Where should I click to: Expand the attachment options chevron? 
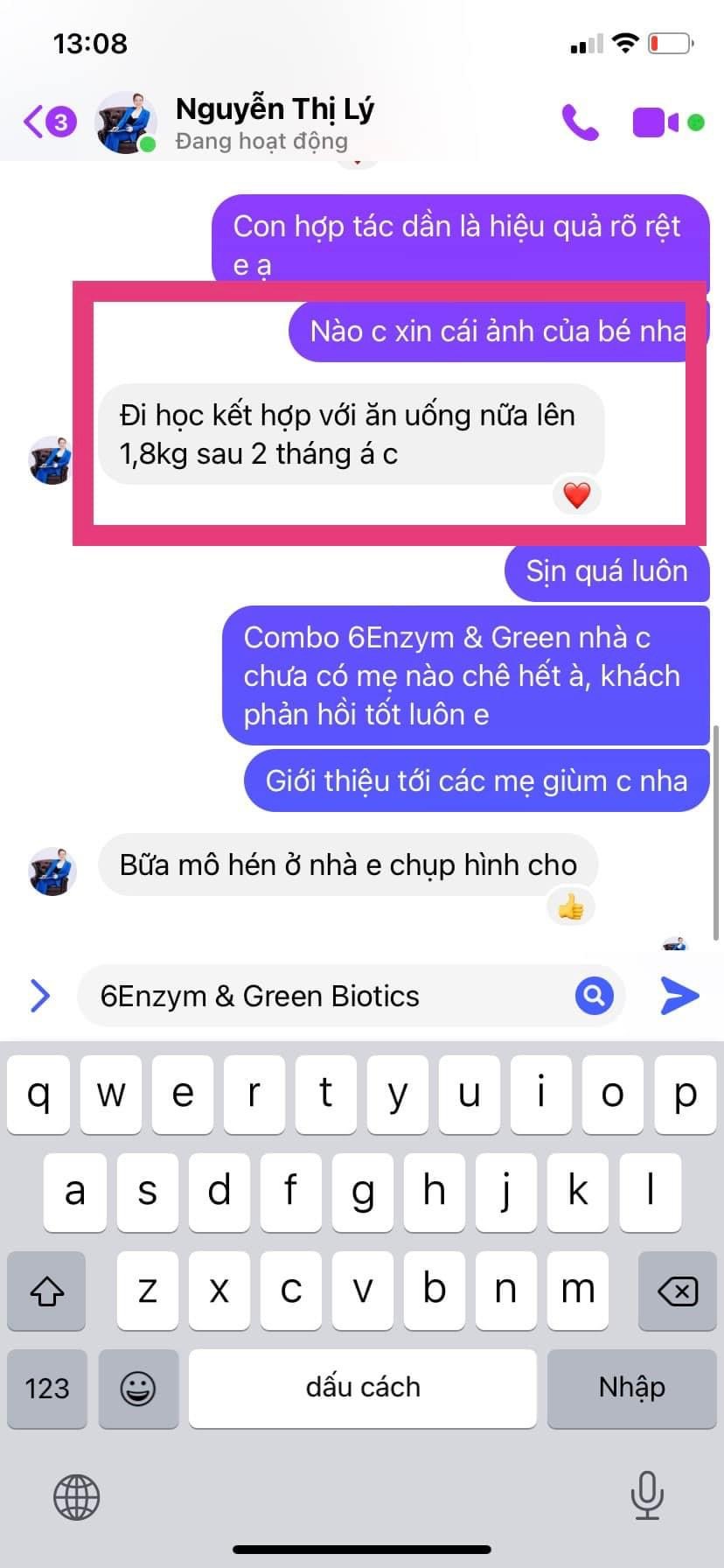coord(40,996)
